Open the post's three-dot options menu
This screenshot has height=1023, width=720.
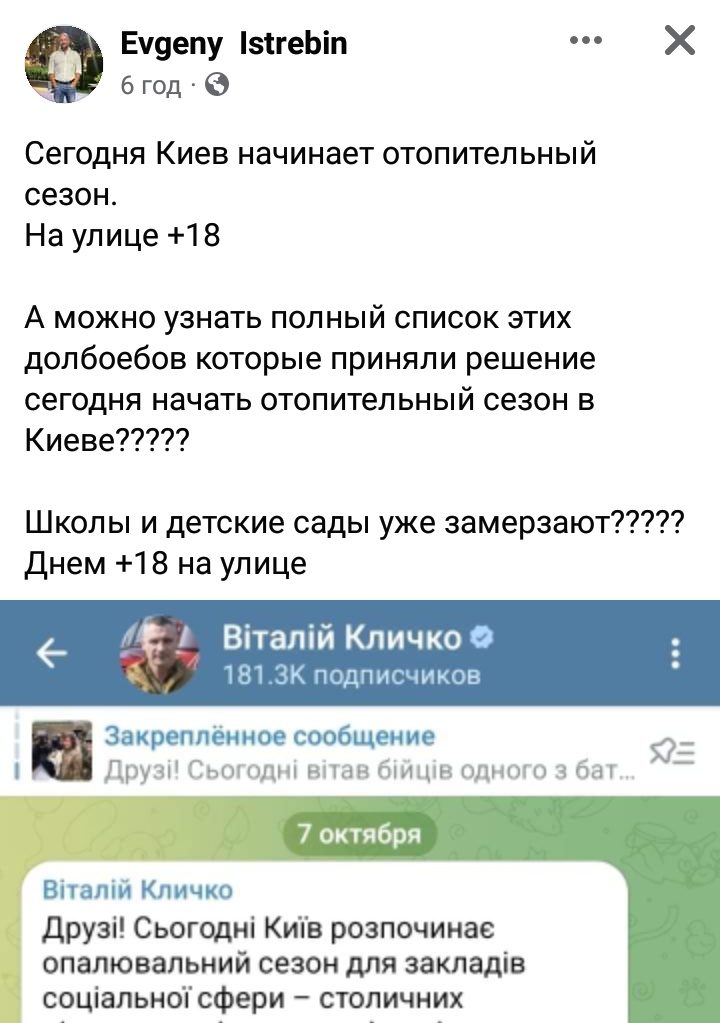coord(585,41)
